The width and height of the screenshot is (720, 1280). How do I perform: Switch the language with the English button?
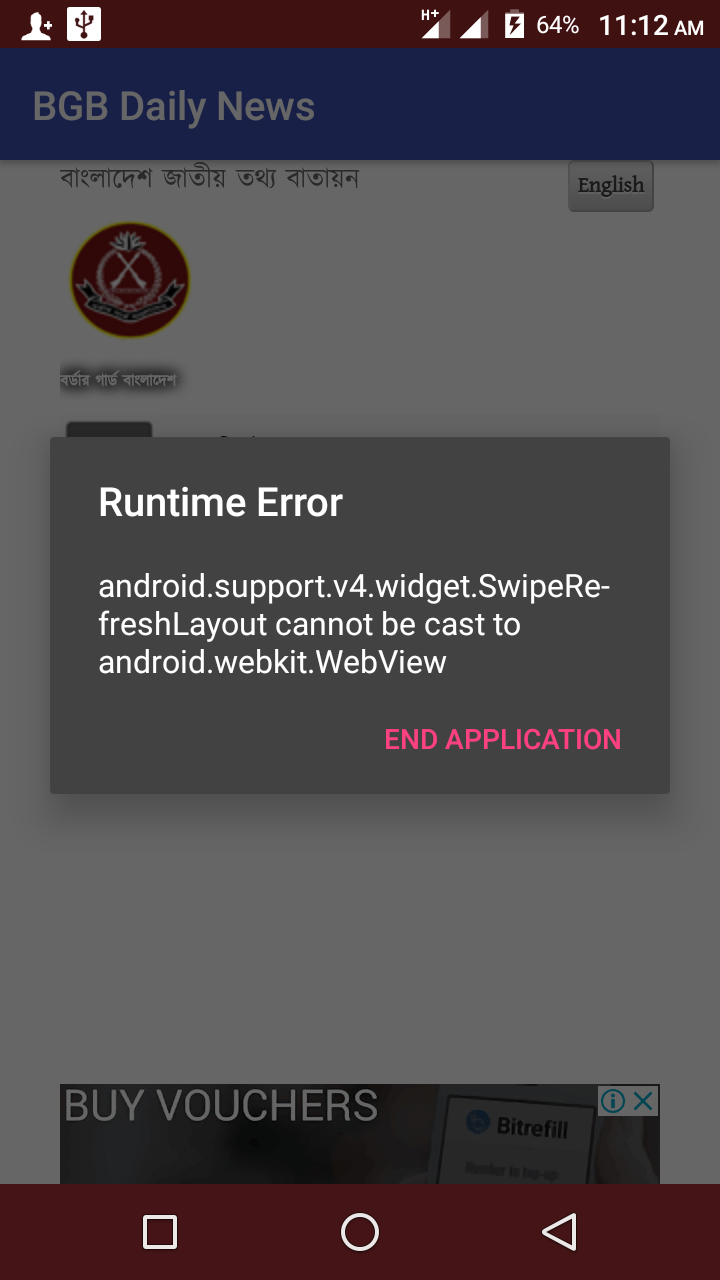611,185
